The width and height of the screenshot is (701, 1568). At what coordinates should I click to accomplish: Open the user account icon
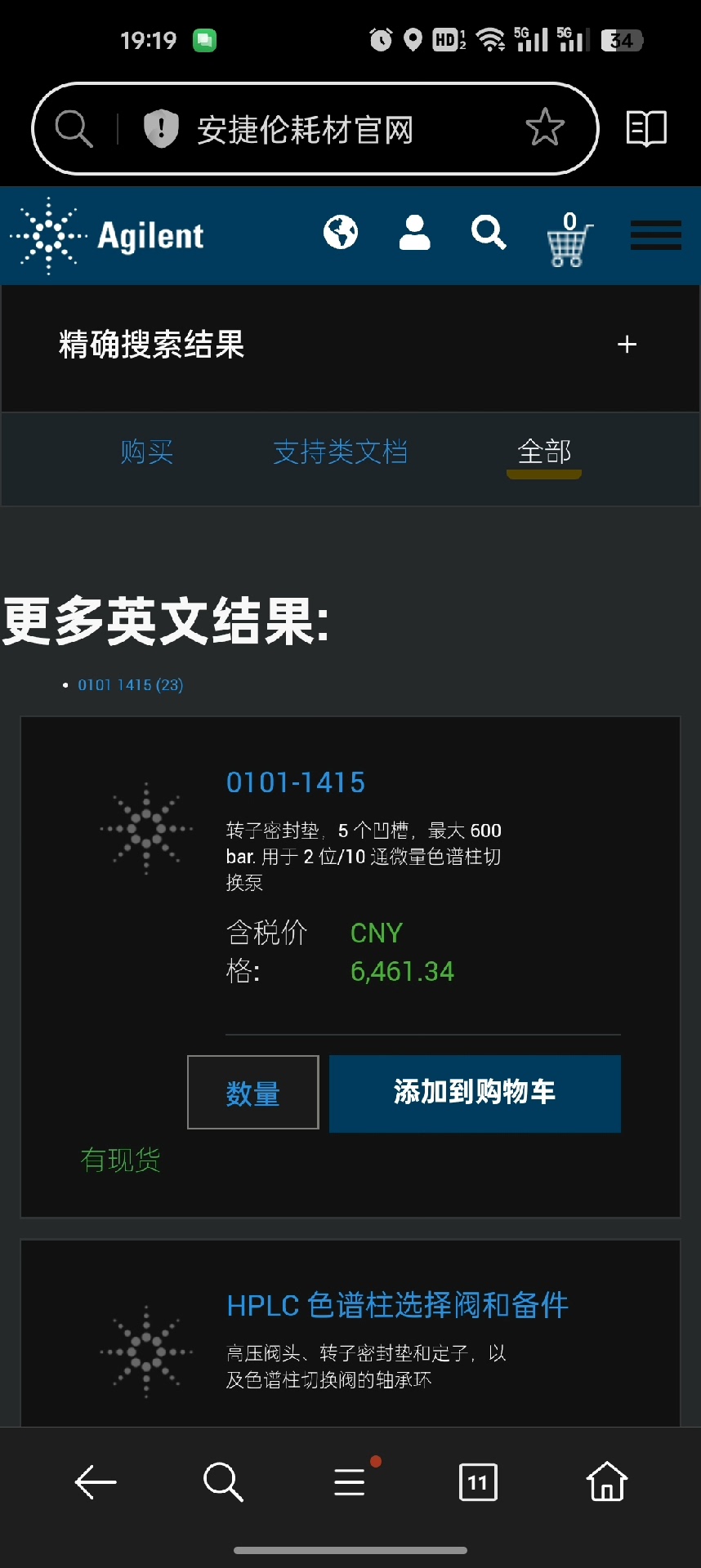(x=414, y=233)
